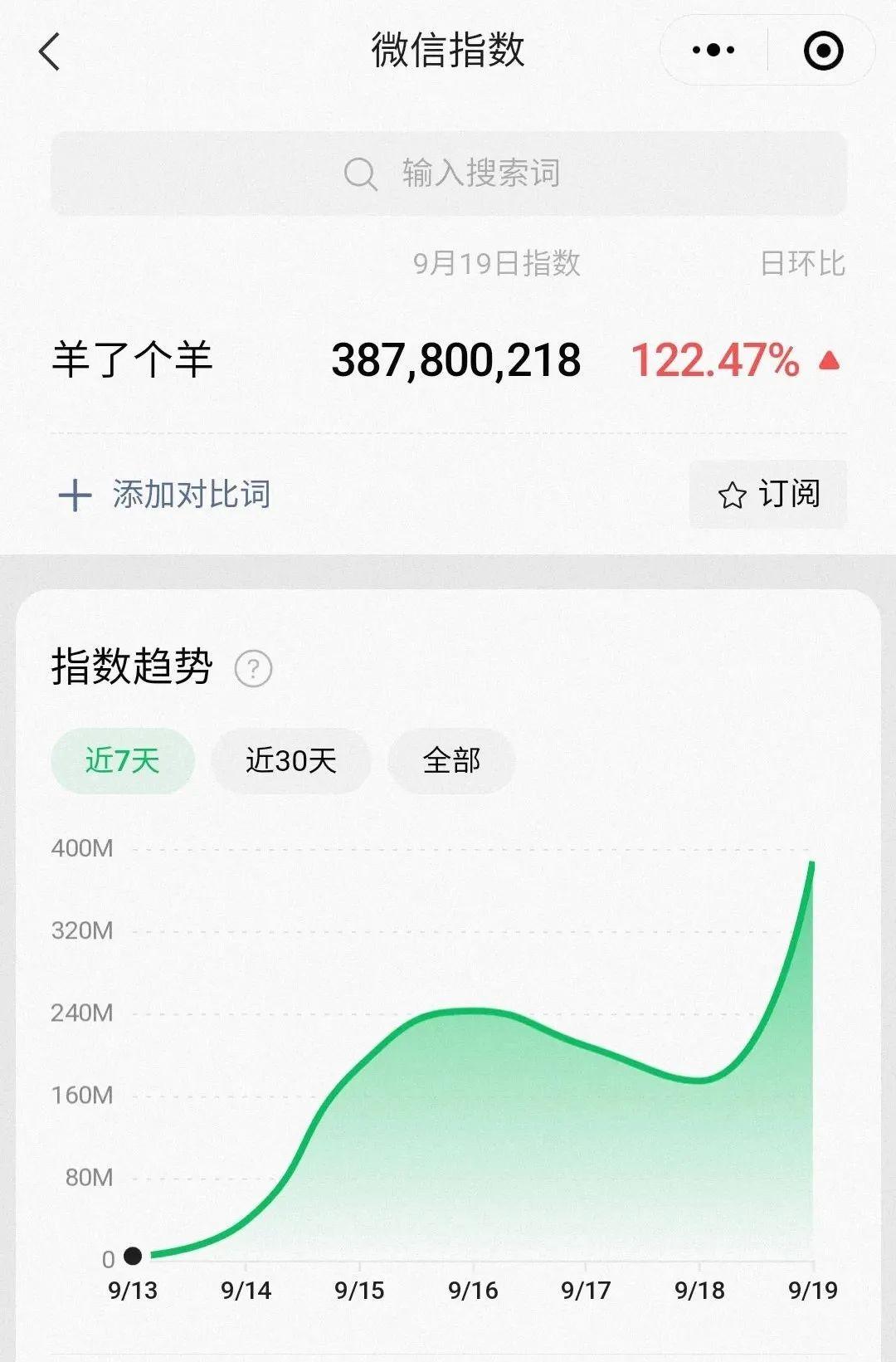Switch to the 近30天 time range

[291, 759]
